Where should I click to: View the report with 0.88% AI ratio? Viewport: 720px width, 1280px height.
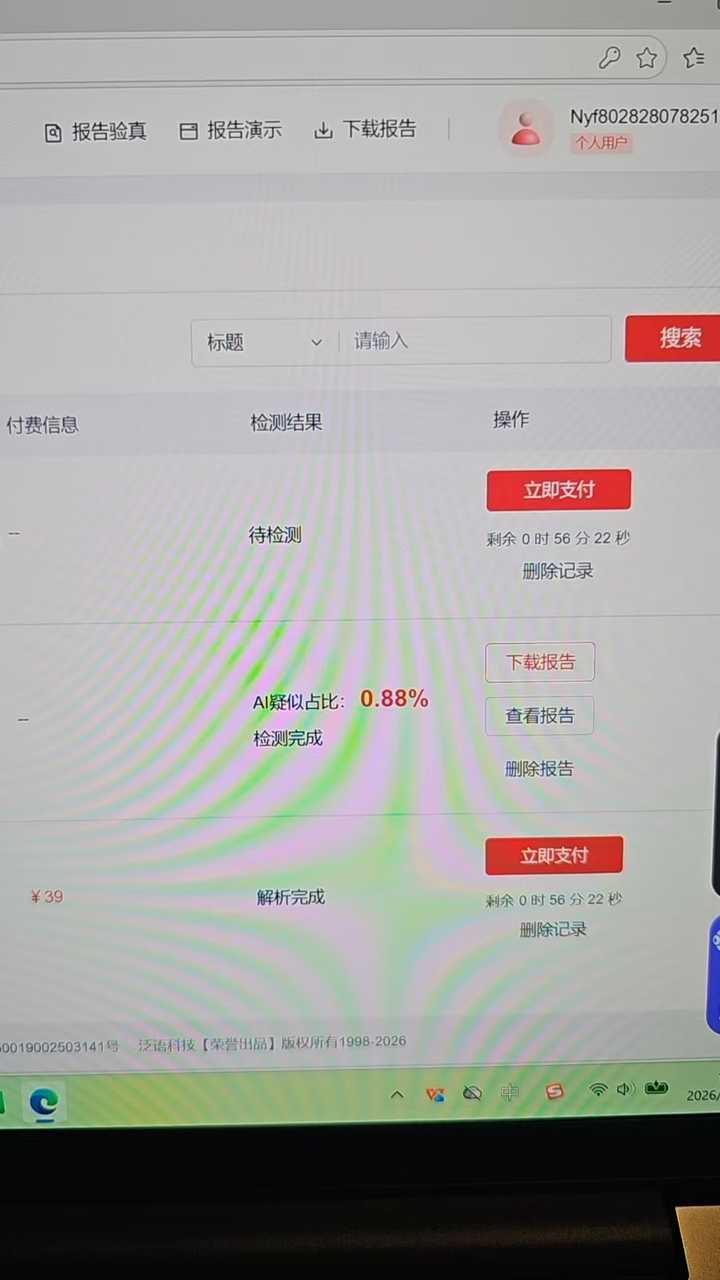[x=540, y=716]
